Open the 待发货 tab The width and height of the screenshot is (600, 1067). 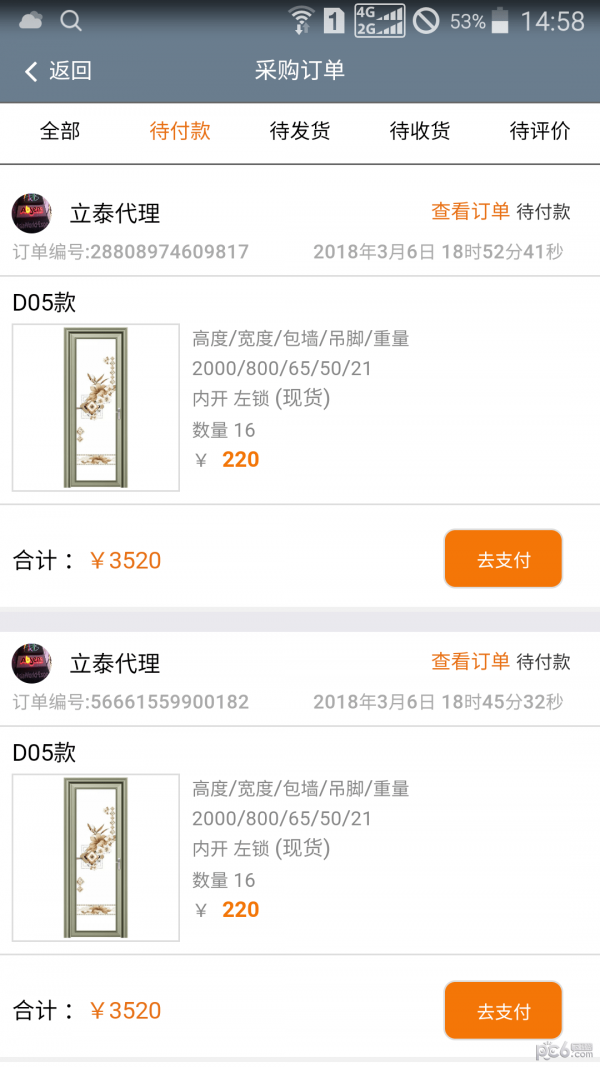[x=300, y=131]
